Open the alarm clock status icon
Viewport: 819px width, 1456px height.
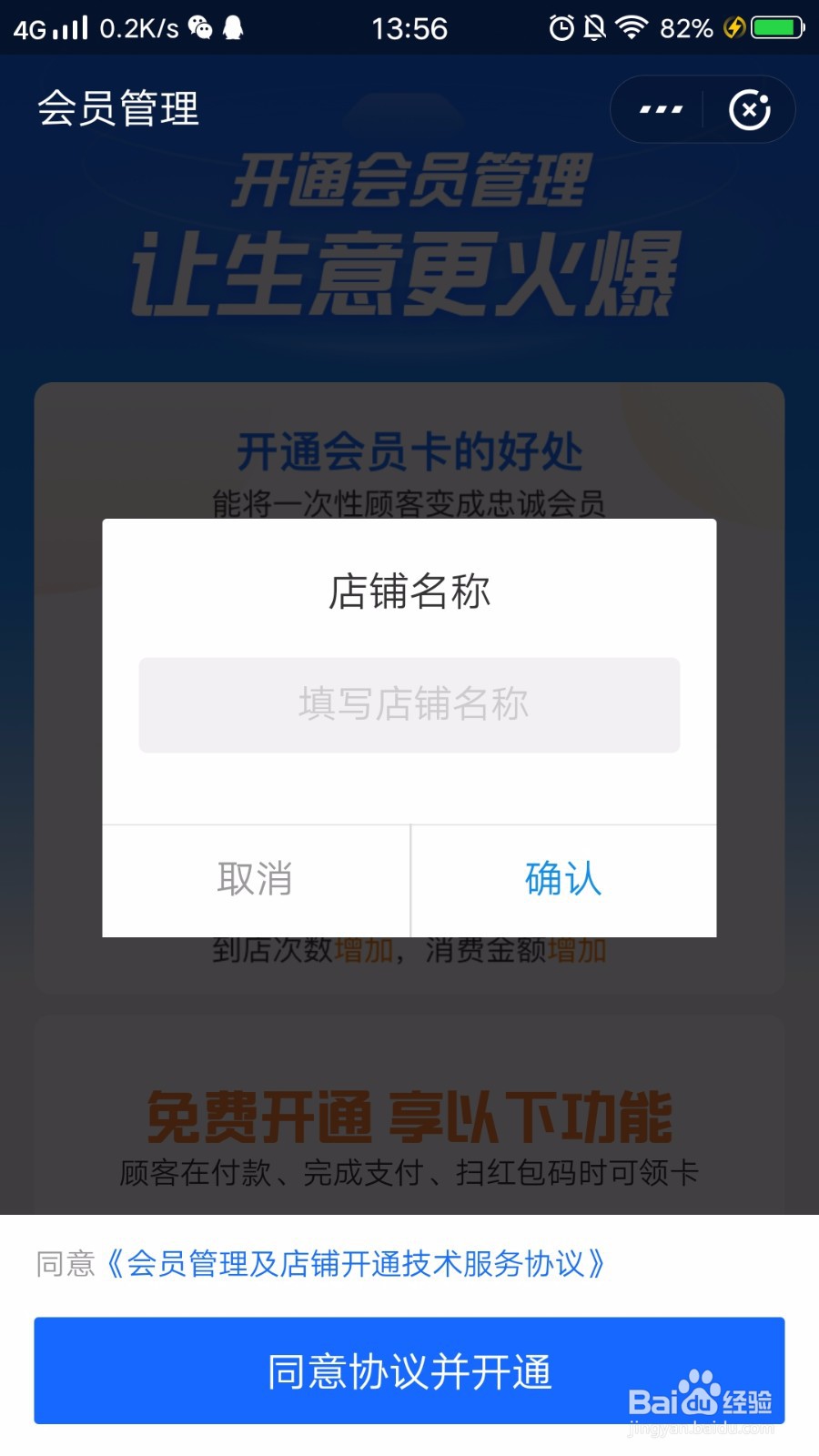pyautogui.click(x=561, y=27)
